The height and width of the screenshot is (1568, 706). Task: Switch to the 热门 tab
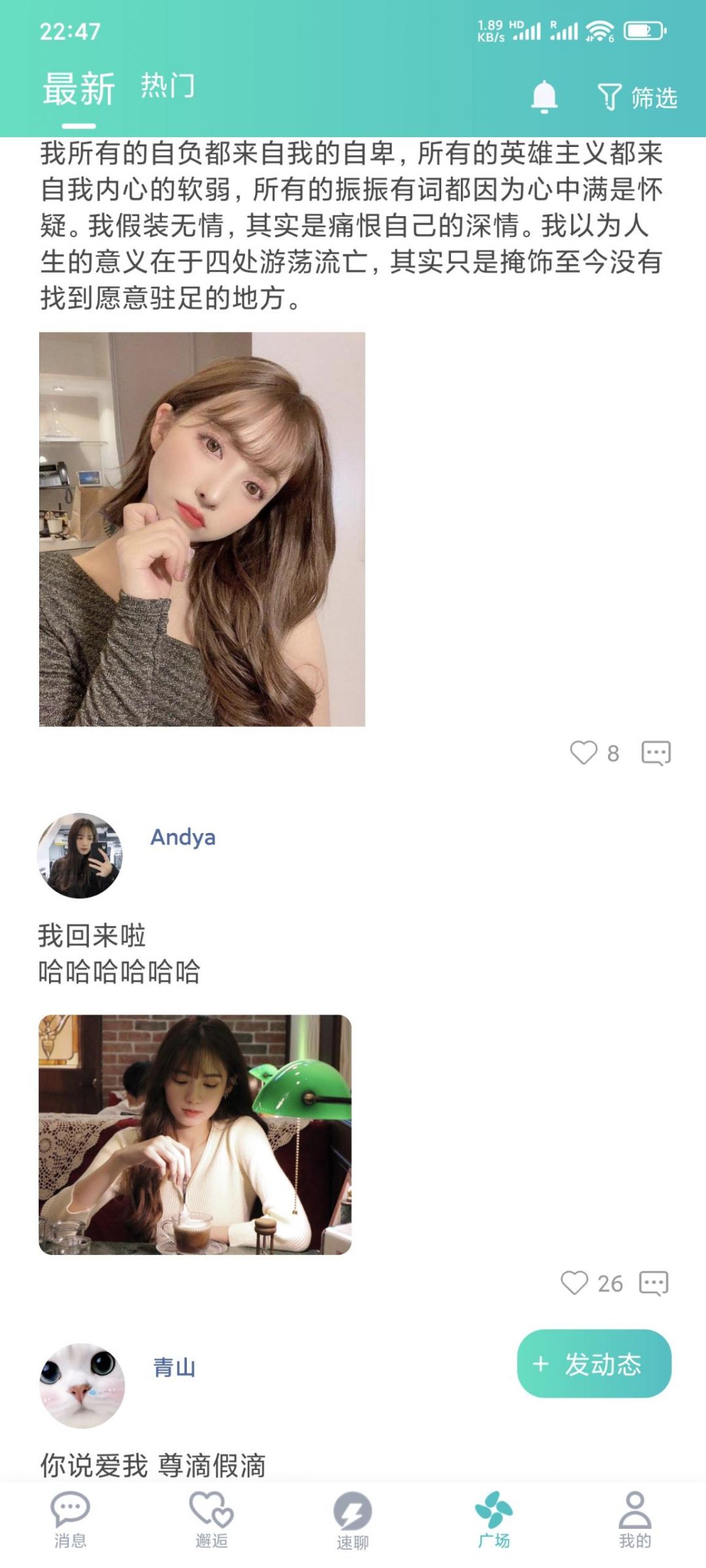tap(168, 86)
